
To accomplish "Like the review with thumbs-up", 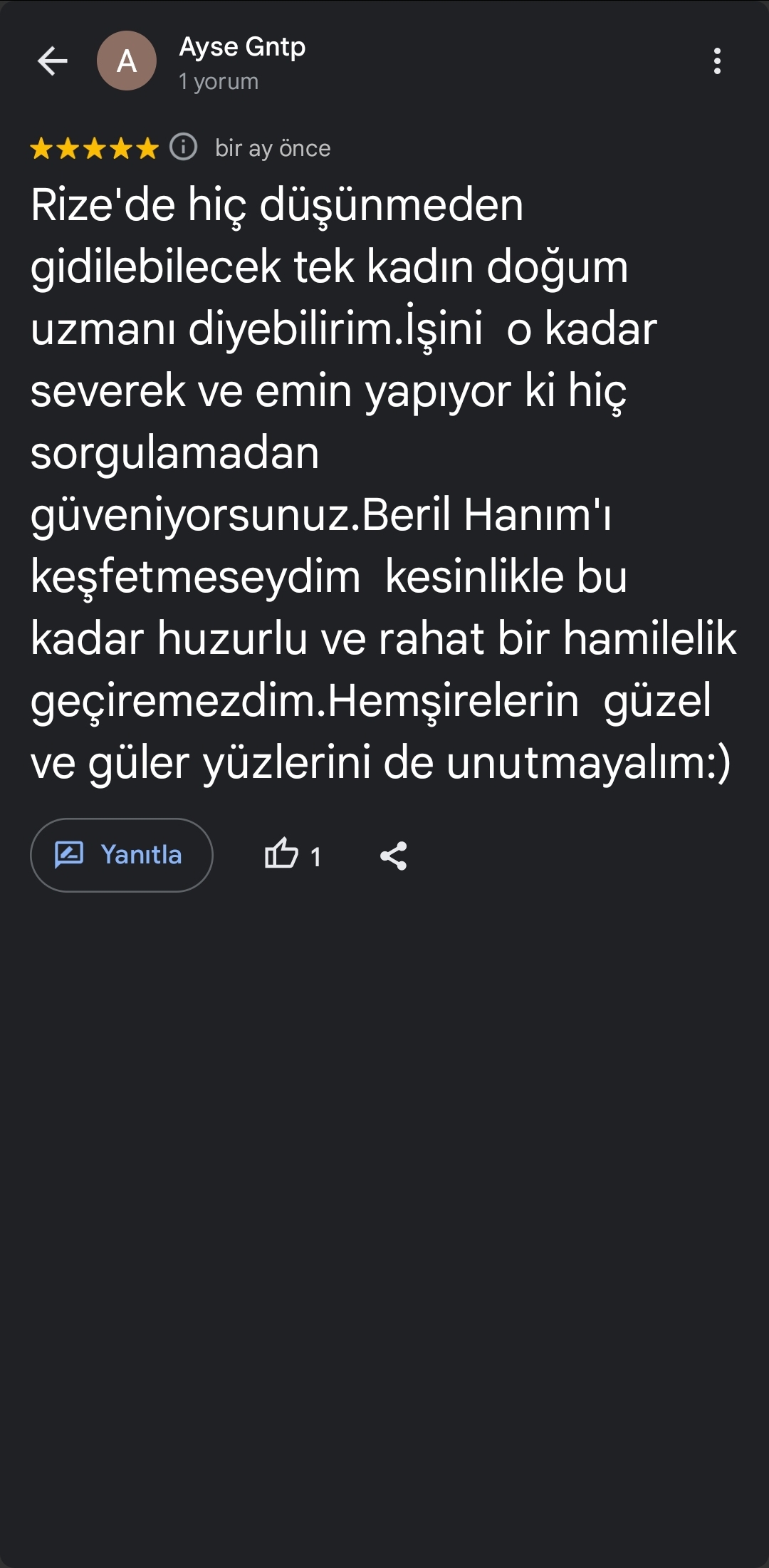I will [282, 854].
